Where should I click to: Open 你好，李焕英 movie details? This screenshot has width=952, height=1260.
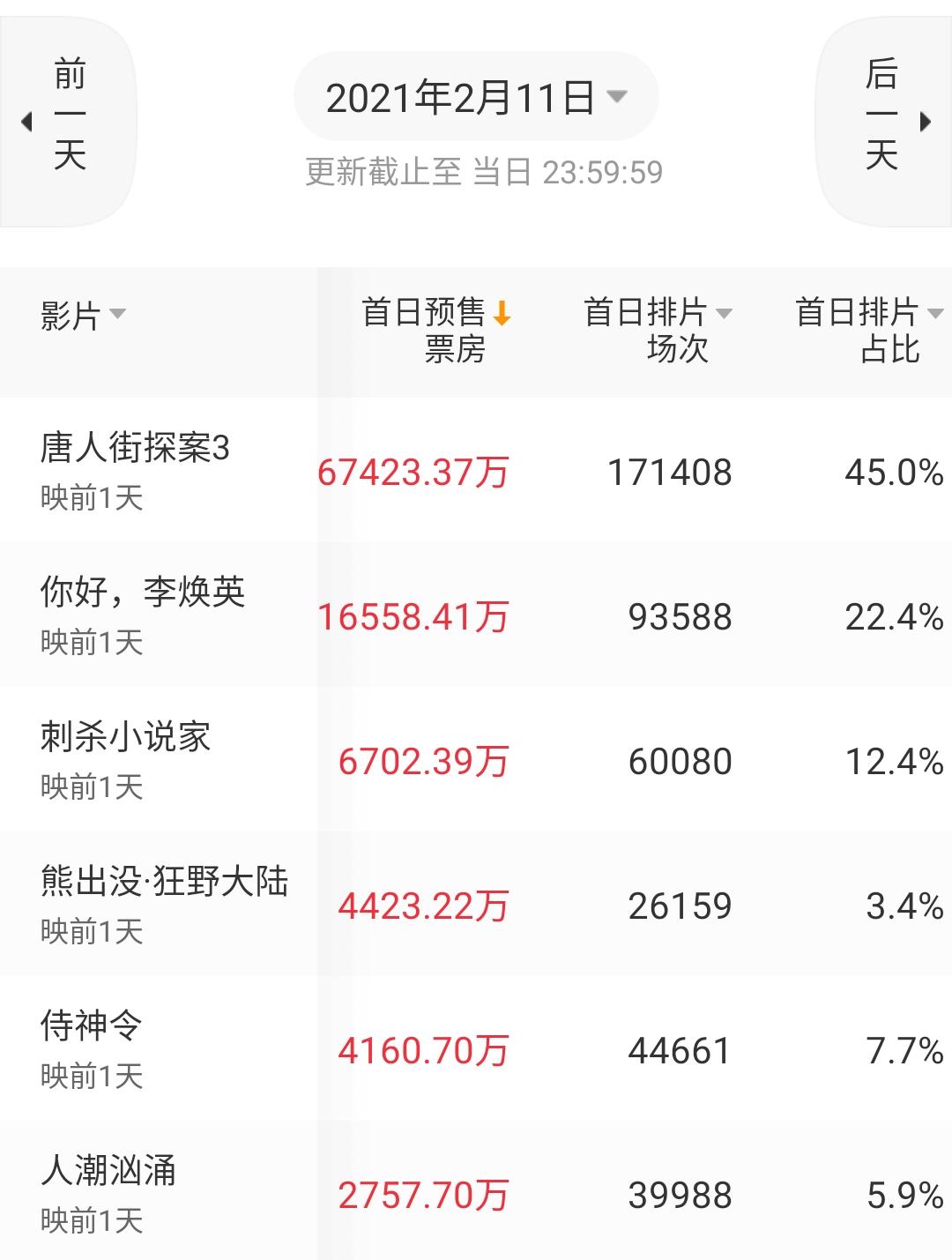coord(143,593)
